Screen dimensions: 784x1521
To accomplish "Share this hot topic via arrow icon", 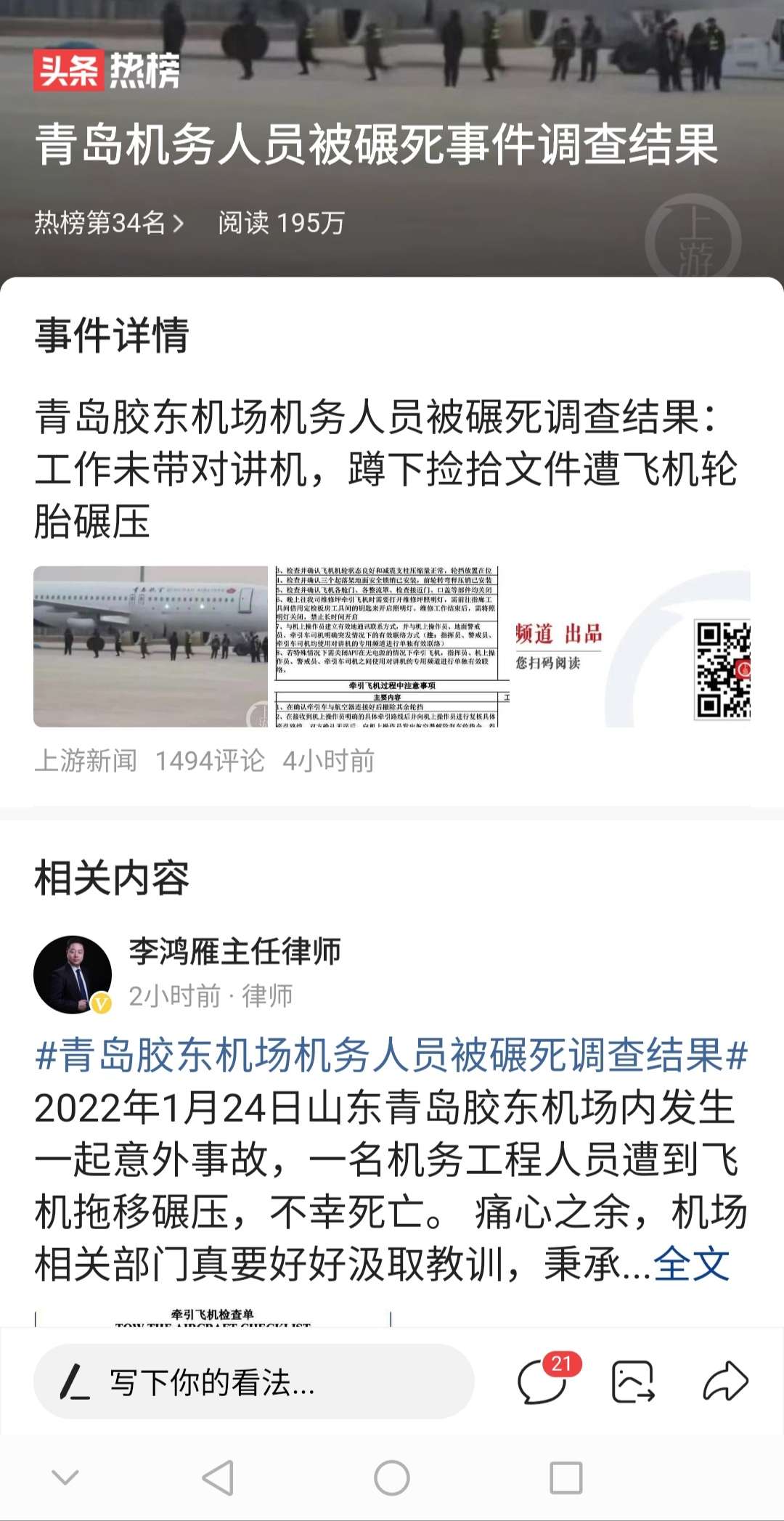I will pyautogui.click(x=725, y=1382).
